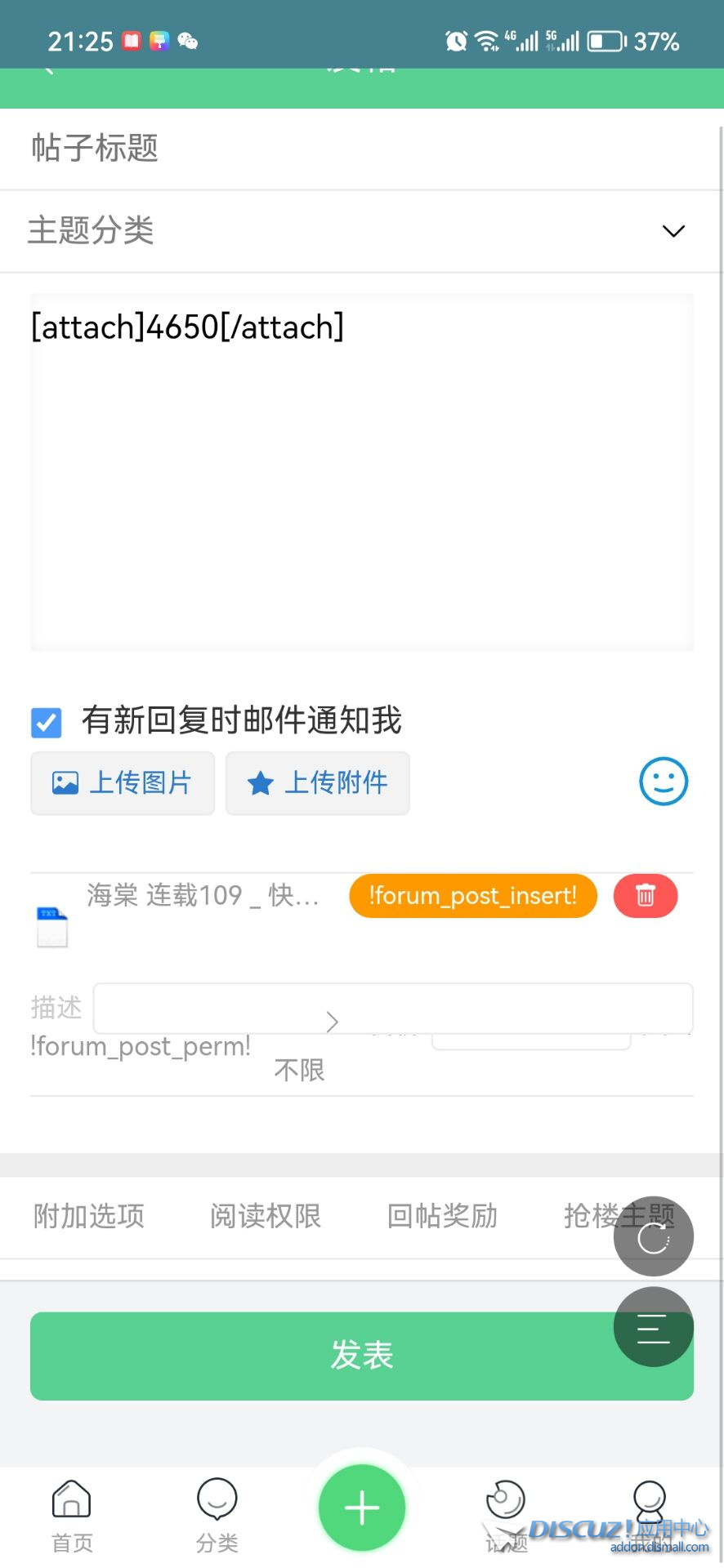This screenshot has width=724, height=1568.
Task: Tap the profile icon in bottom navigation
Action: pos(648,1501)
